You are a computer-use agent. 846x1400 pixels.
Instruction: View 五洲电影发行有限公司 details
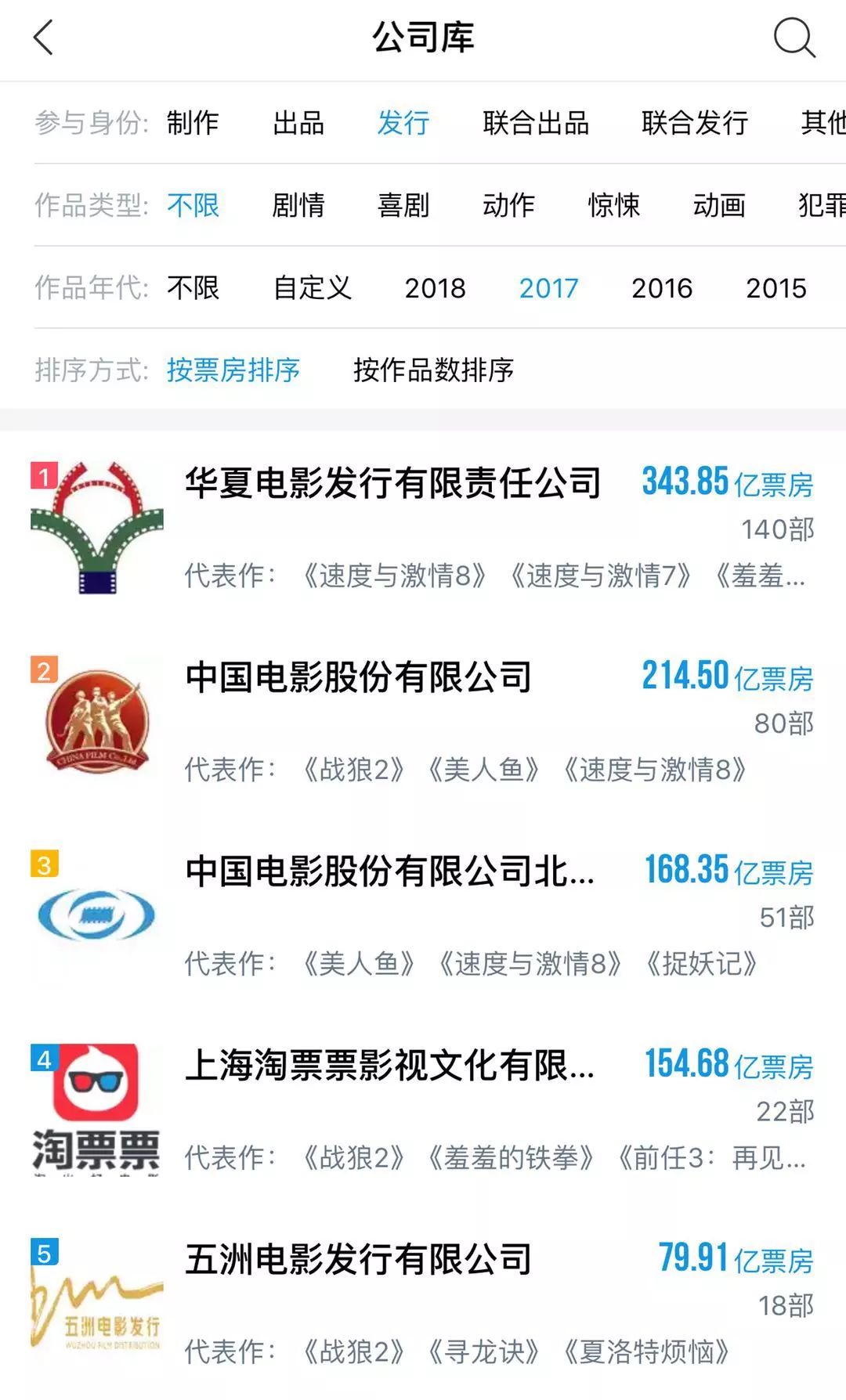pyautogui.click(x=359, y=1260)
